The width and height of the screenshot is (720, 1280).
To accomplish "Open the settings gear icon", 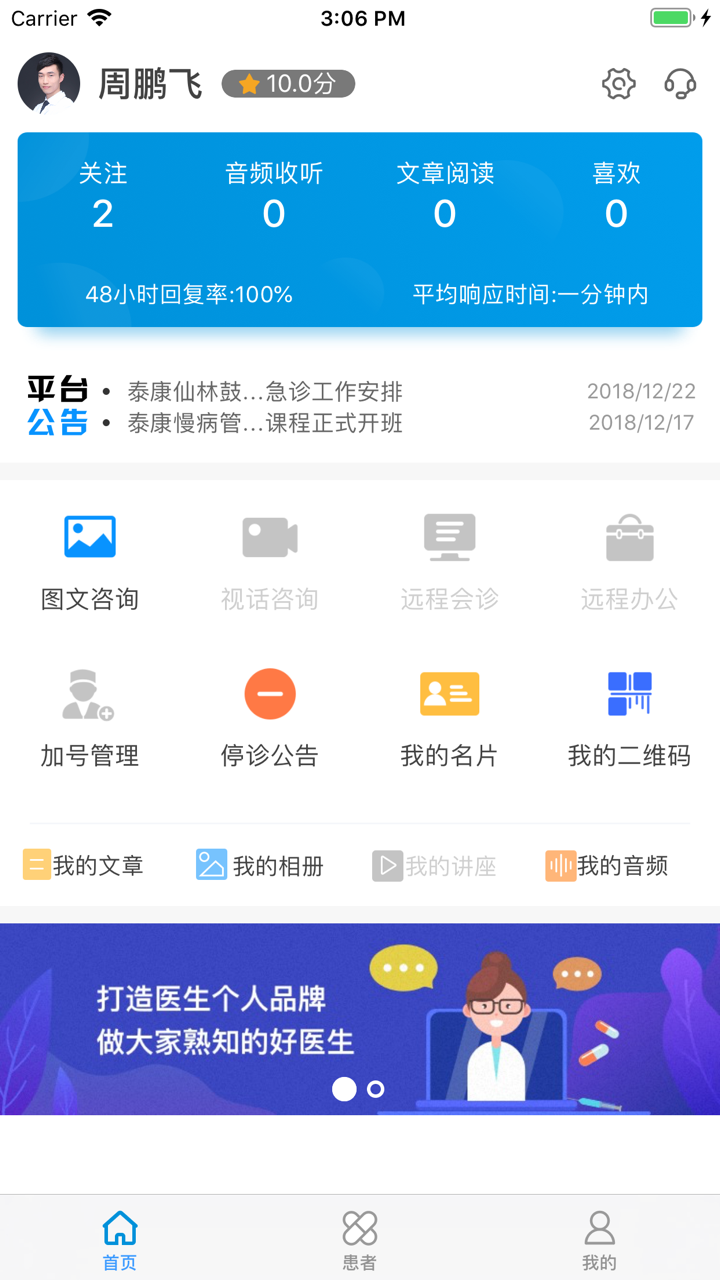I will (x=618, y=84).
